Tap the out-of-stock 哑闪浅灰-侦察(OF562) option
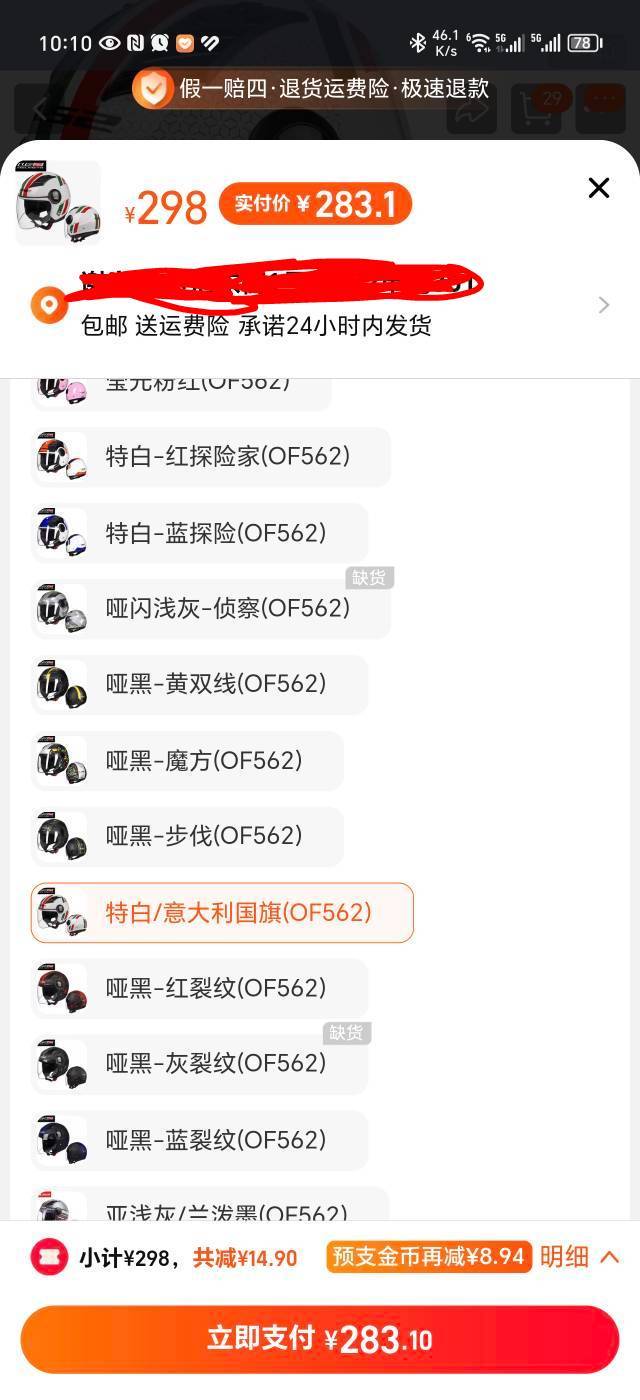Image resolution: width=640 pixels, height=1400 pixels. pos(211,609)
